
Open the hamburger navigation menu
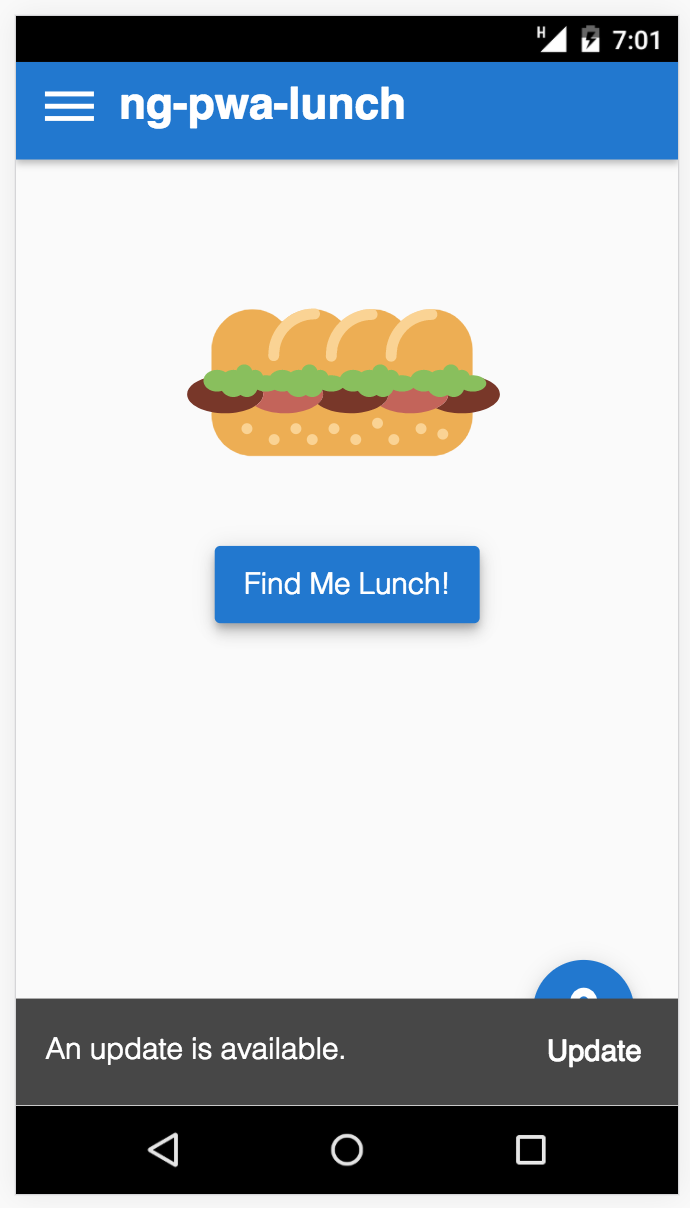69,106
